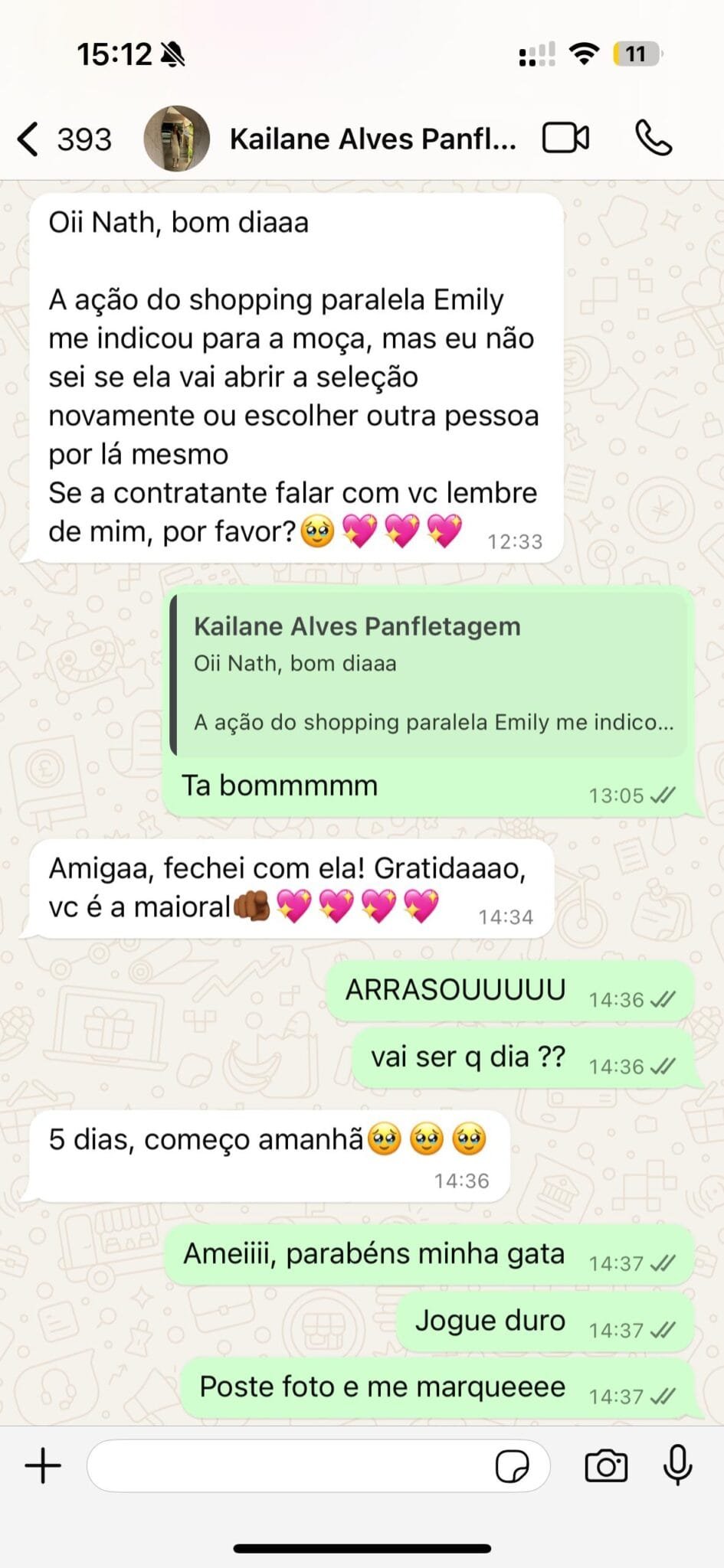Open Kailane's profile picture
Screen dimensions: 724x1568
pyautogui.click(x=177, y=138)
